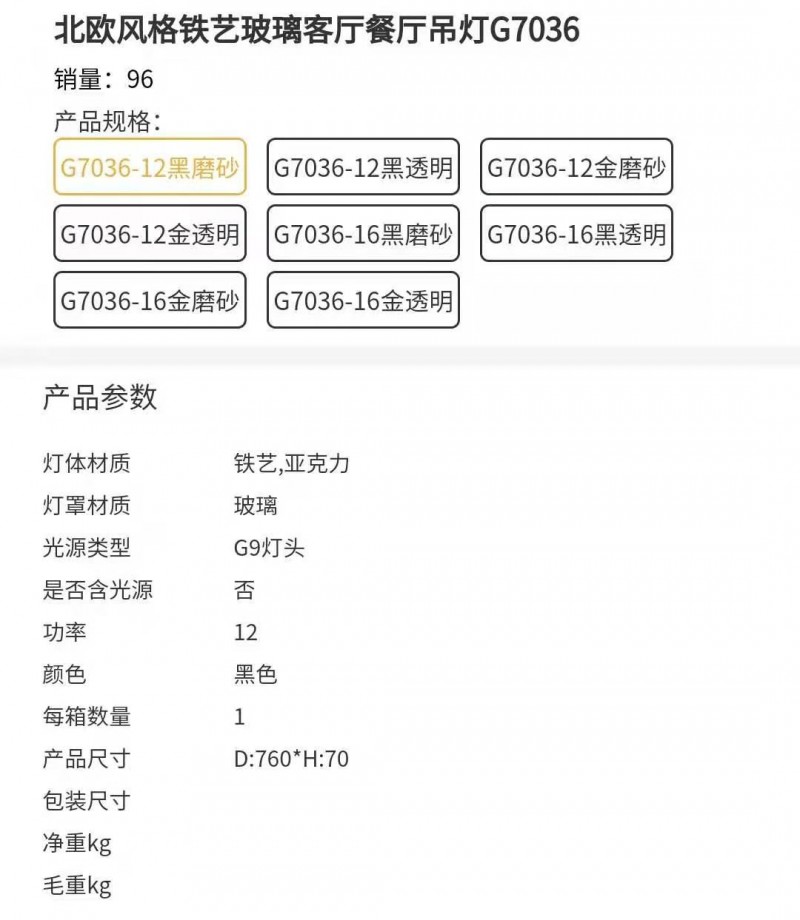Pick the G7036-12金磨砂 spec chip
This screenshot has width=800, height=920.
click(576, 167)
